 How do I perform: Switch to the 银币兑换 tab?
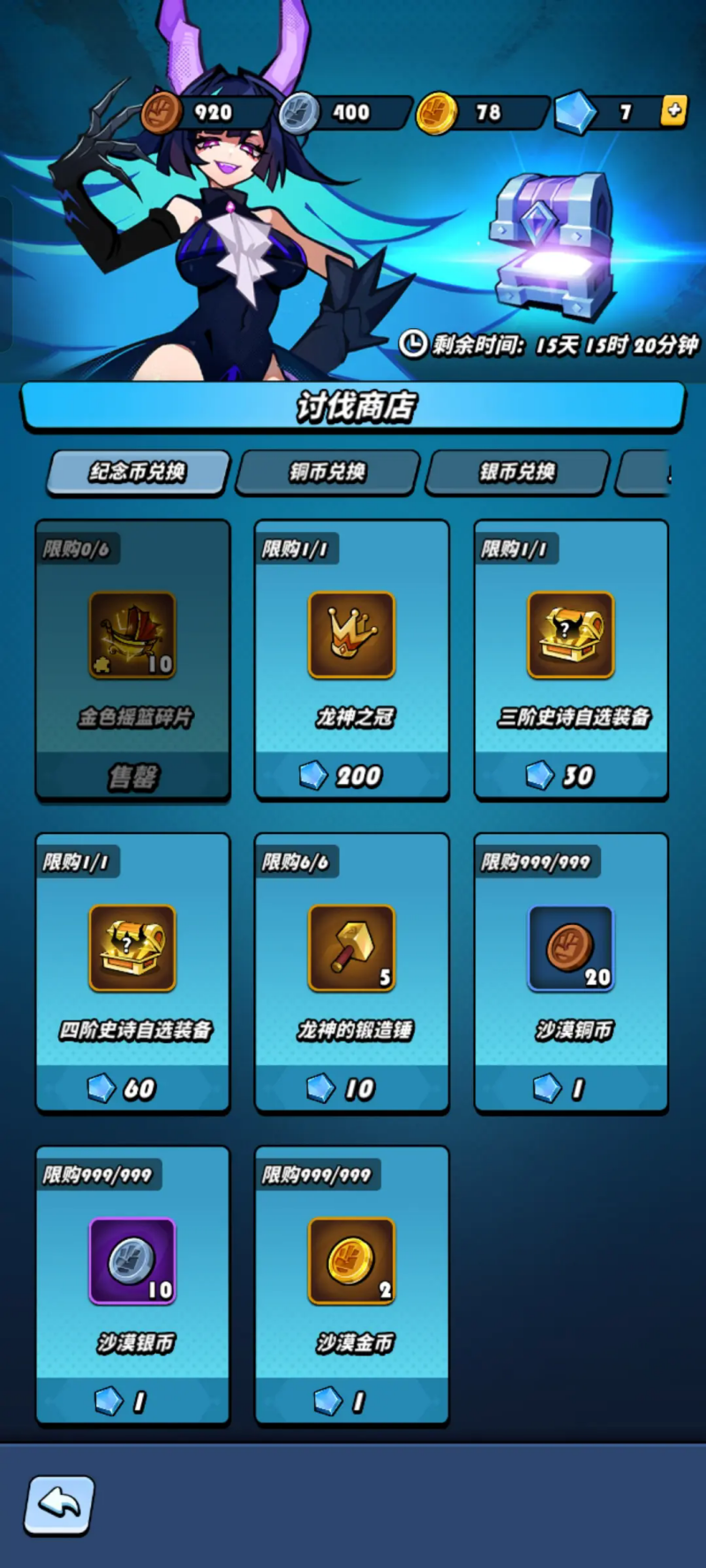tap(517, 472)
